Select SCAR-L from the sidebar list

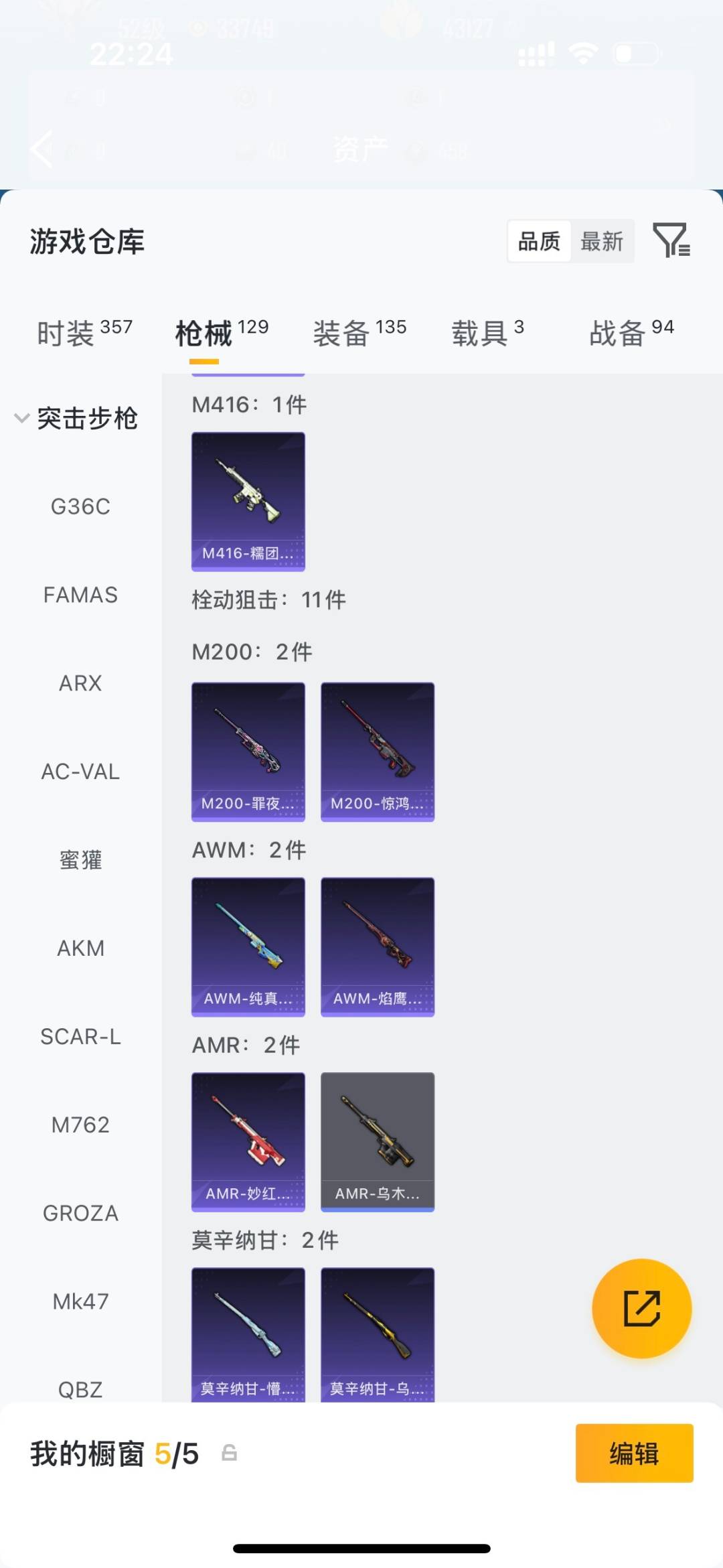coord(80,1037)
